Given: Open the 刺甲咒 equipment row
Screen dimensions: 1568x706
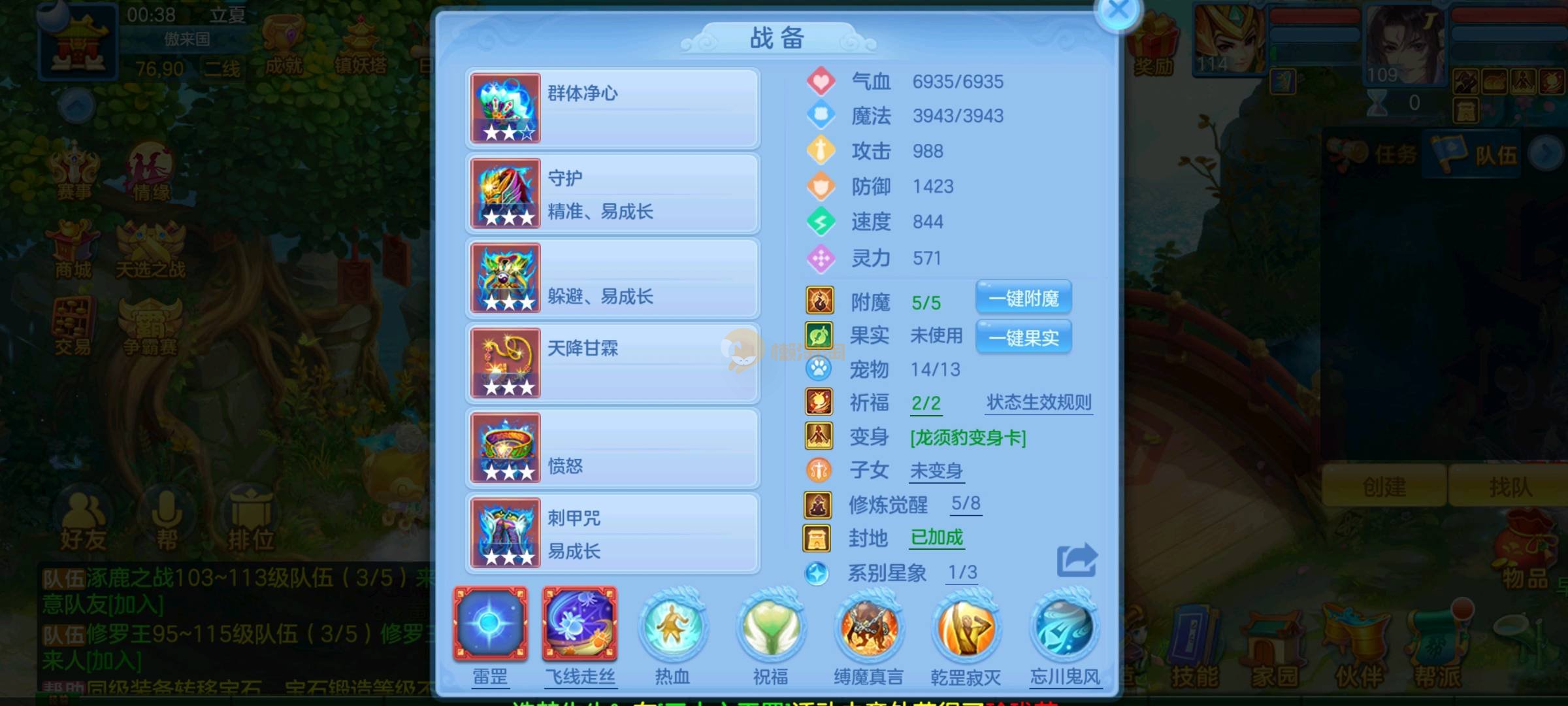Looking at the screenshot, I should pyautogui.click(x=612, y=533).
